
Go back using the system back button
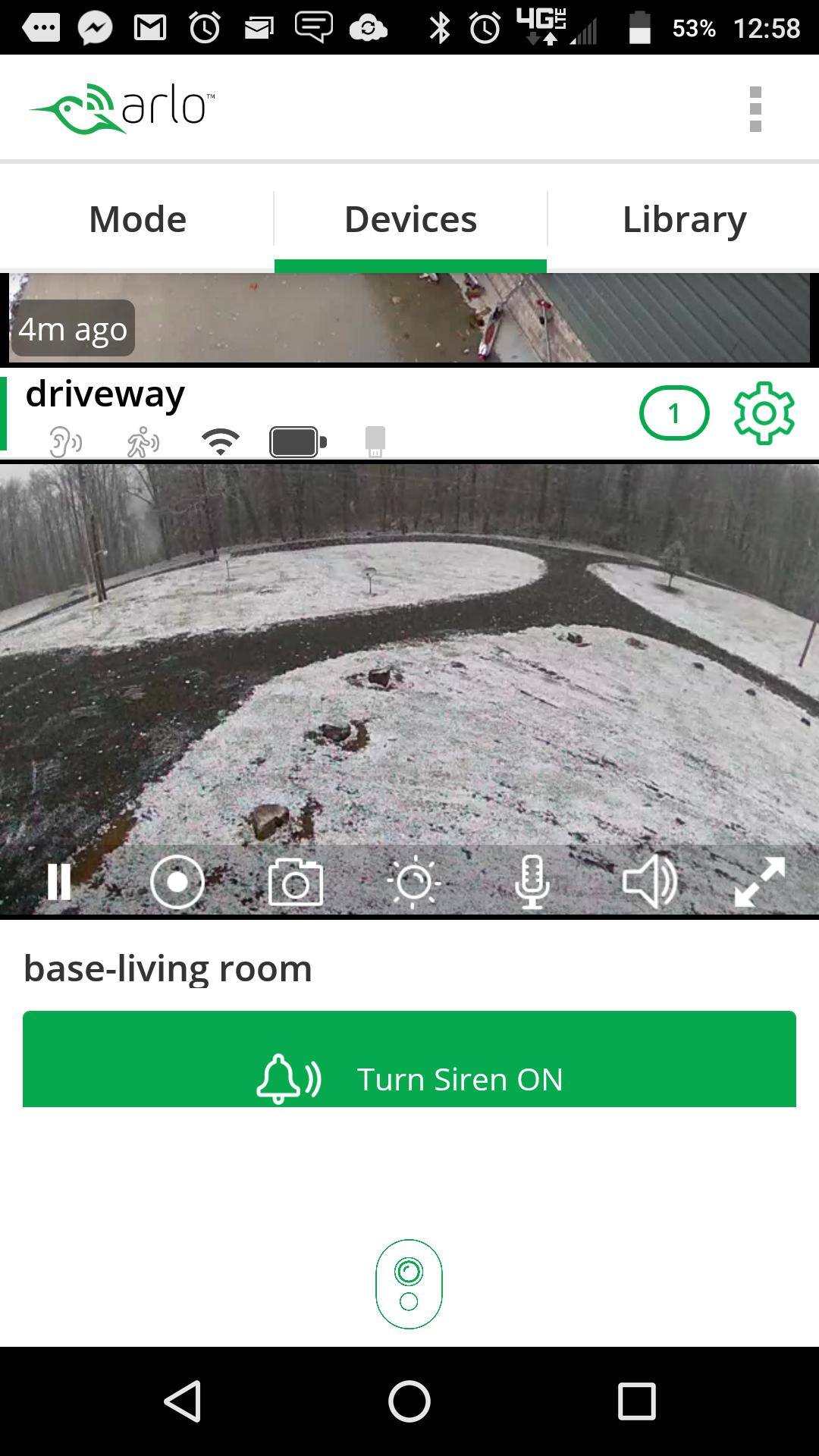[x=183, y=1401]
